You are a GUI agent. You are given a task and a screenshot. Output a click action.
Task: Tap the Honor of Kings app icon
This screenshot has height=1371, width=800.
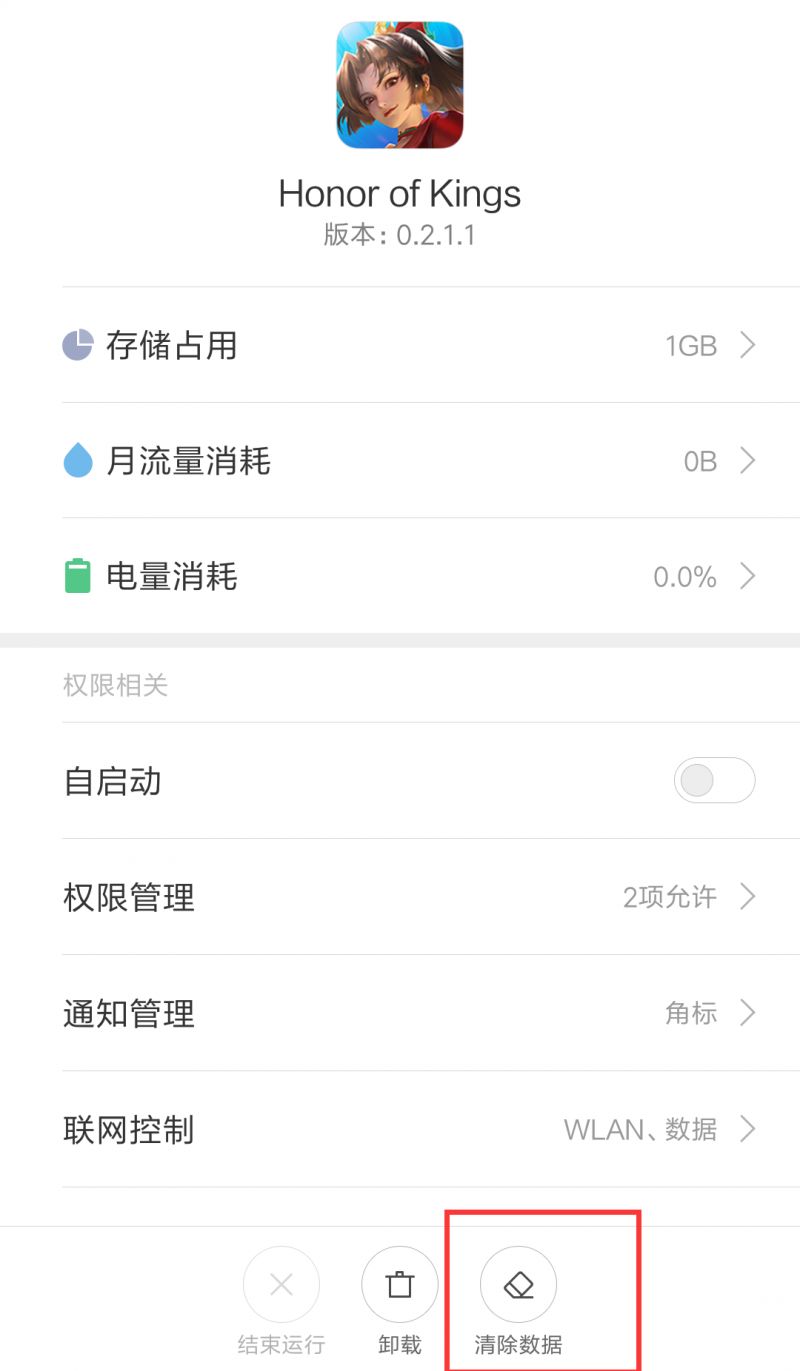(400, 85)
